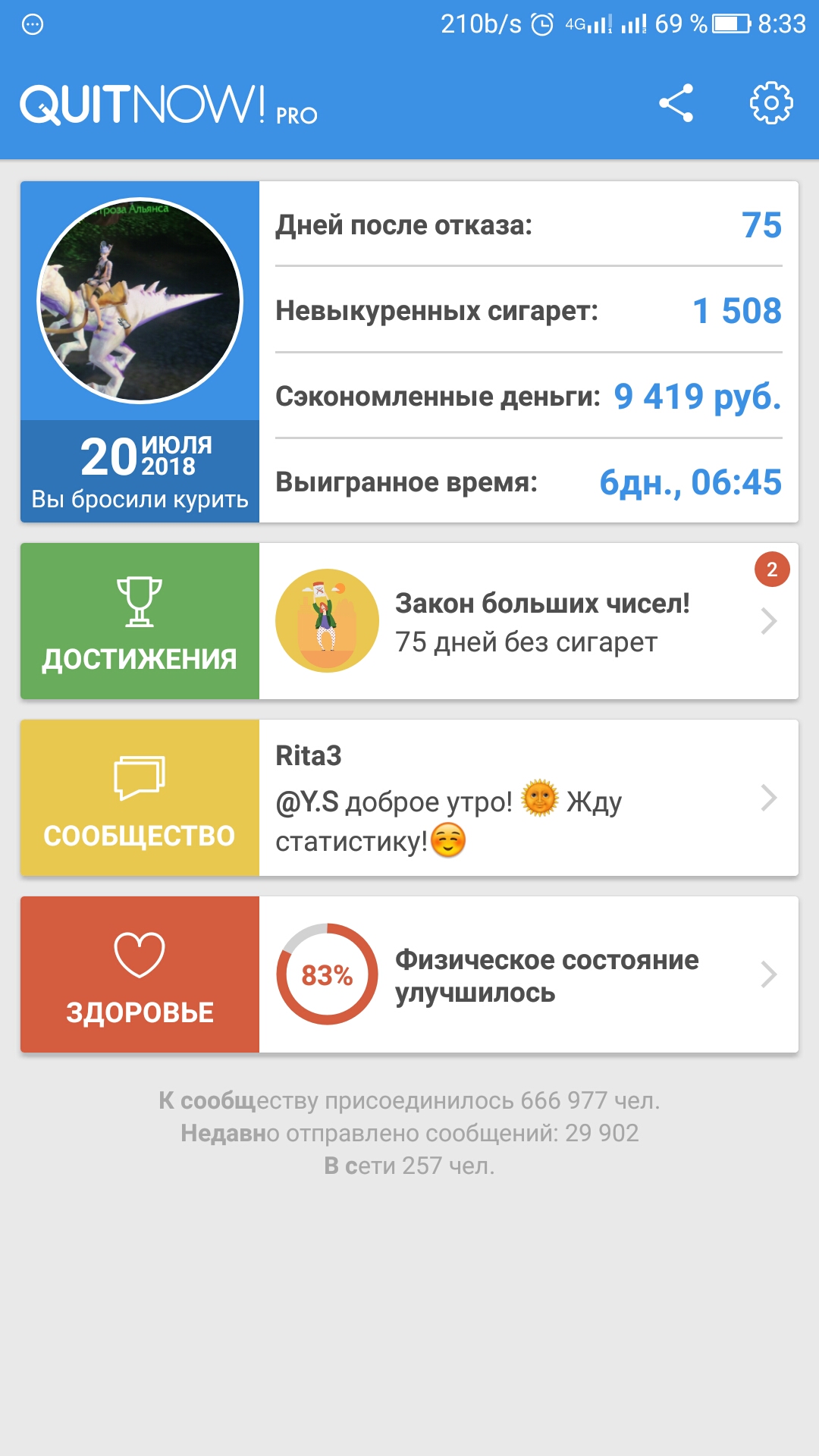Open the settings gear

pos(770,103)
